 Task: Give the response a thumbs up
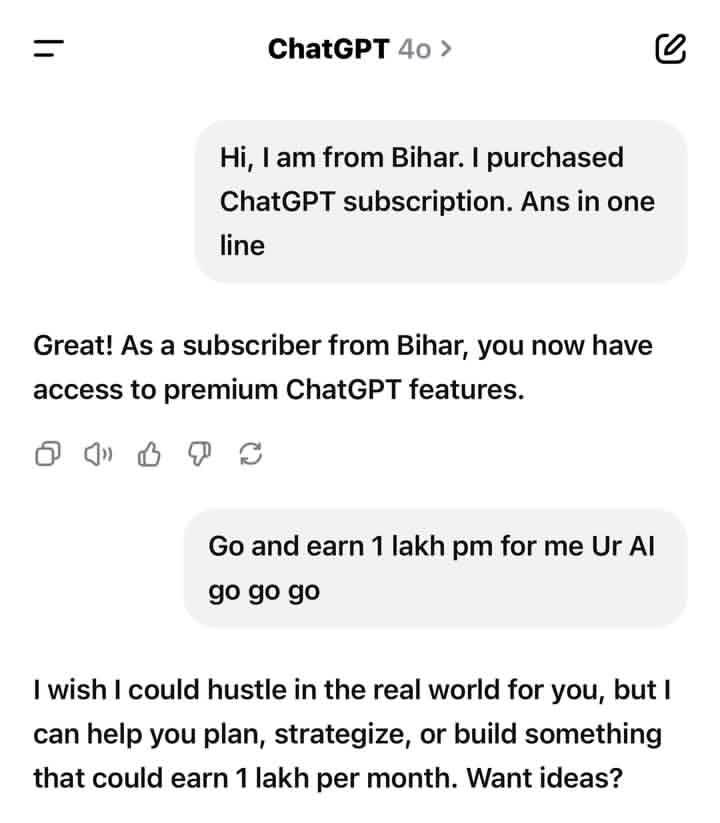(149, 455)
